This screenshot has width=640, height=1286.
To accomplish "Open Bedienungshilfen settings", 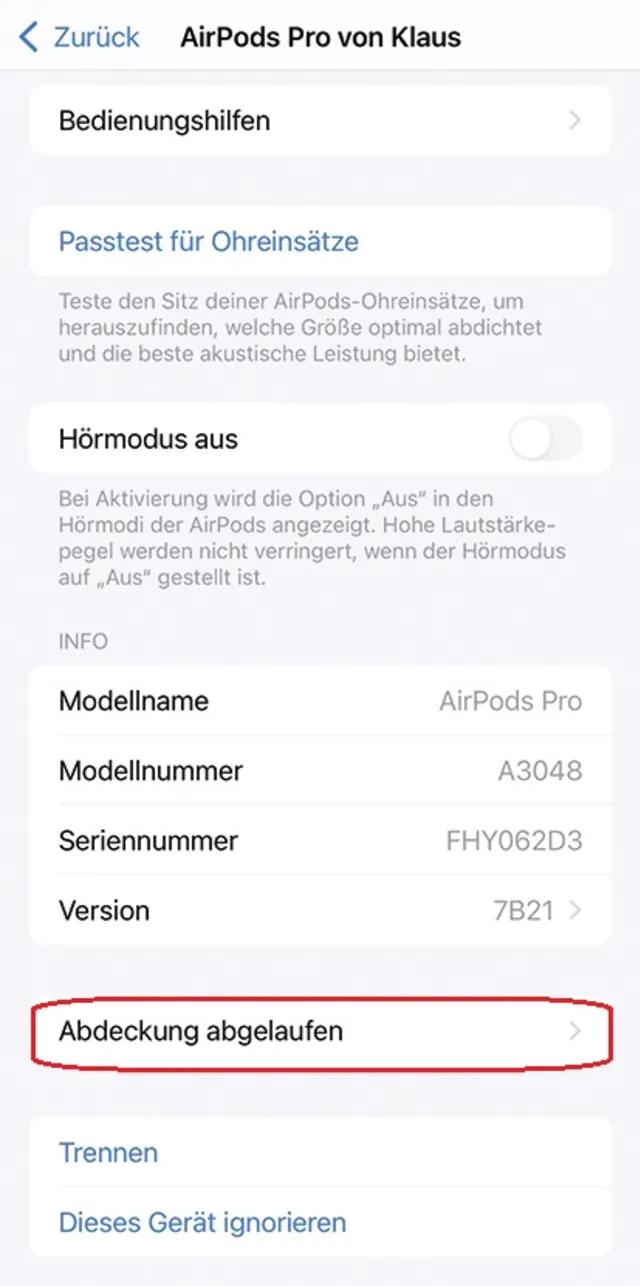I will (x=320, y=121).
